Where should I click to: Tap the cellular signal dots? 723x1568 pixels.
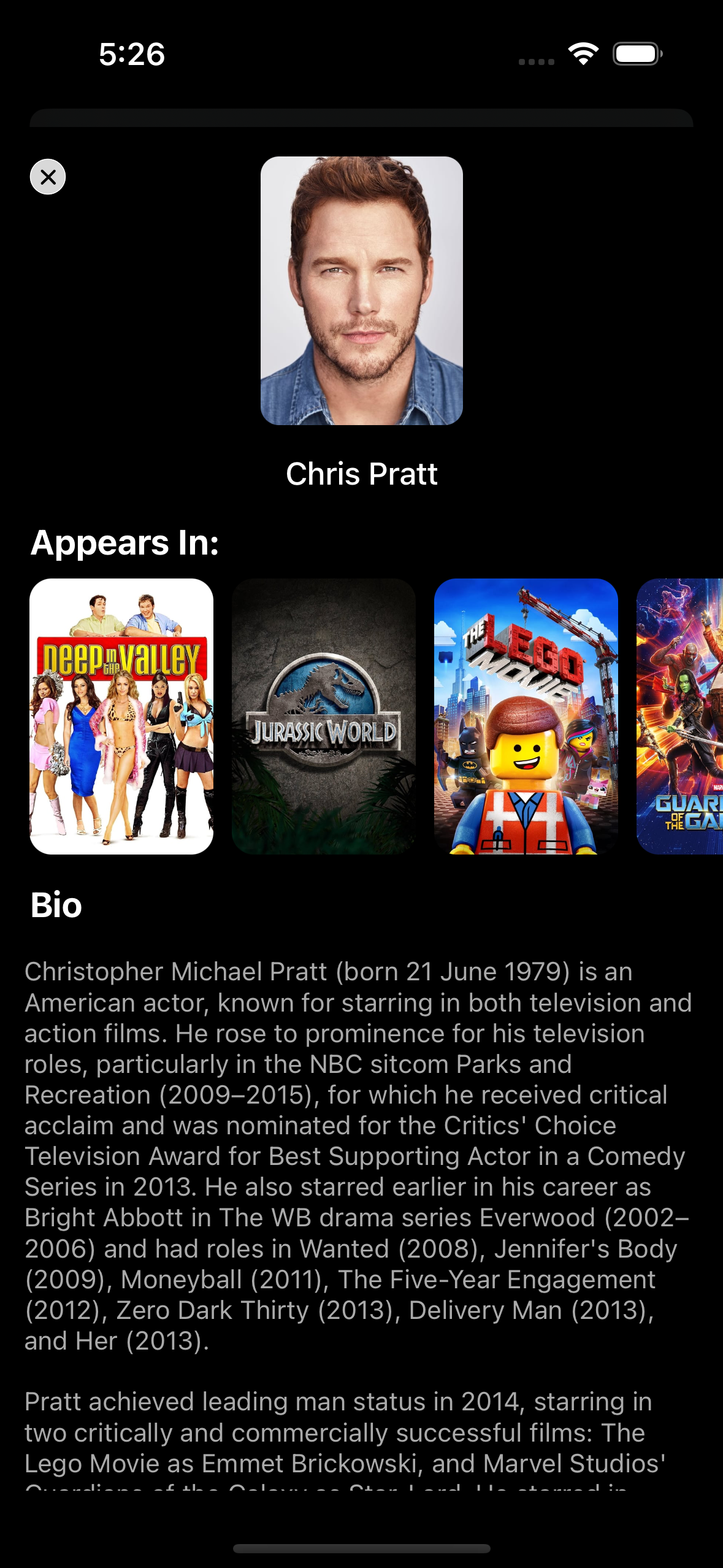(x=536, y=60)
